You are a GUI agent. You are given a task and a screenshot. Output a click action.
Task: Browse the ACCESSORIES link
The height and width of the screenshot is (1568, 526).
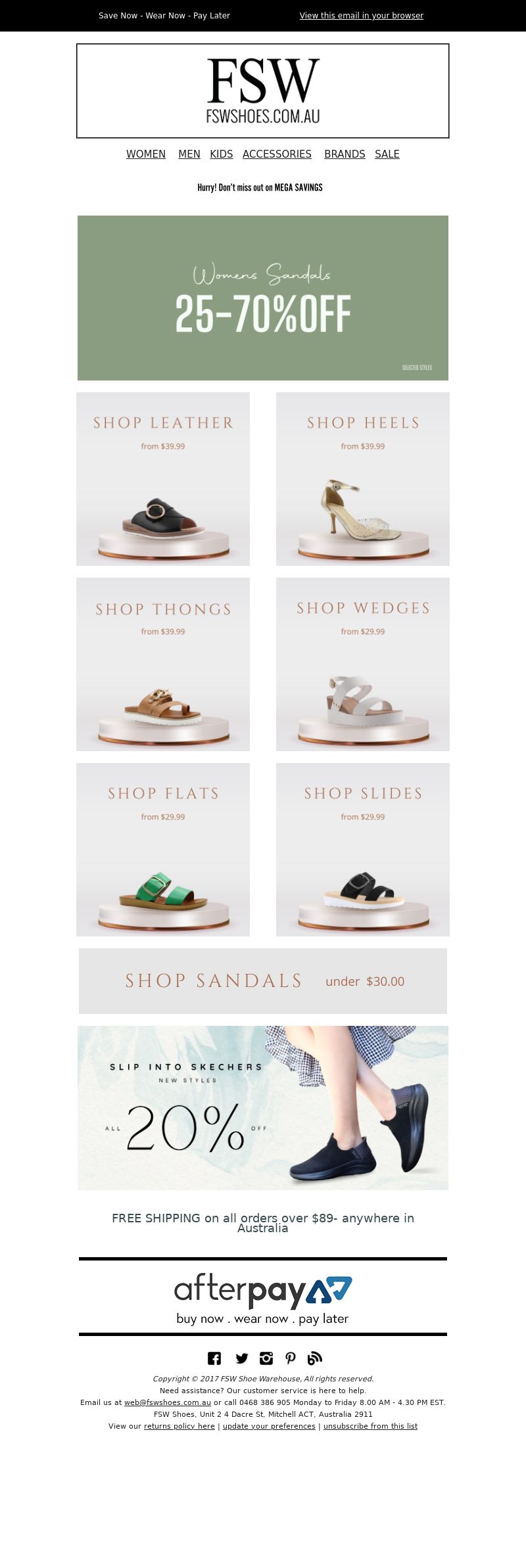[x=277, y=154]
